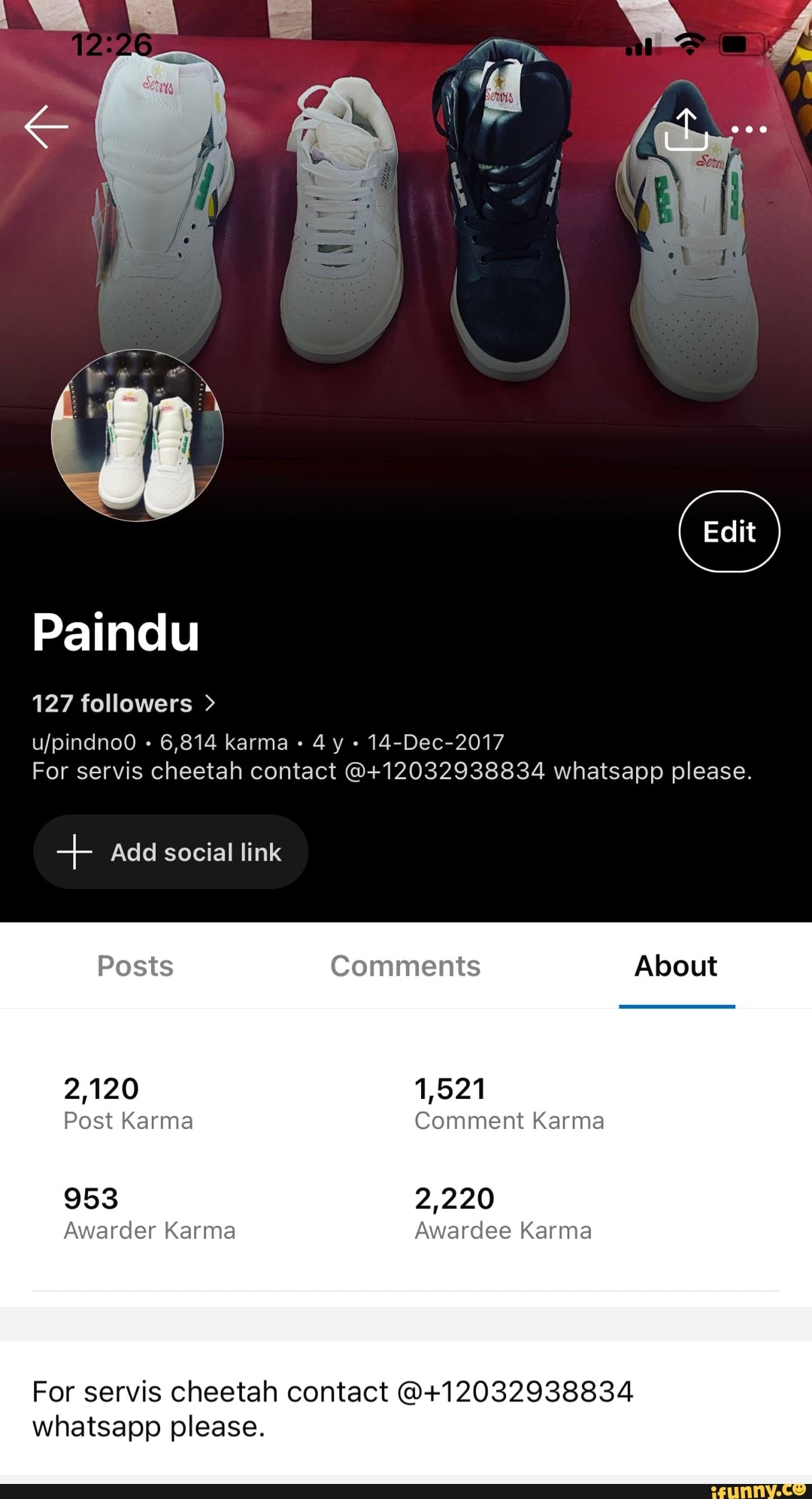Image resolution: width=812 pixels, height=1499 pixels.
Task: Open the profile avatar picture
Action: (138, 435)
